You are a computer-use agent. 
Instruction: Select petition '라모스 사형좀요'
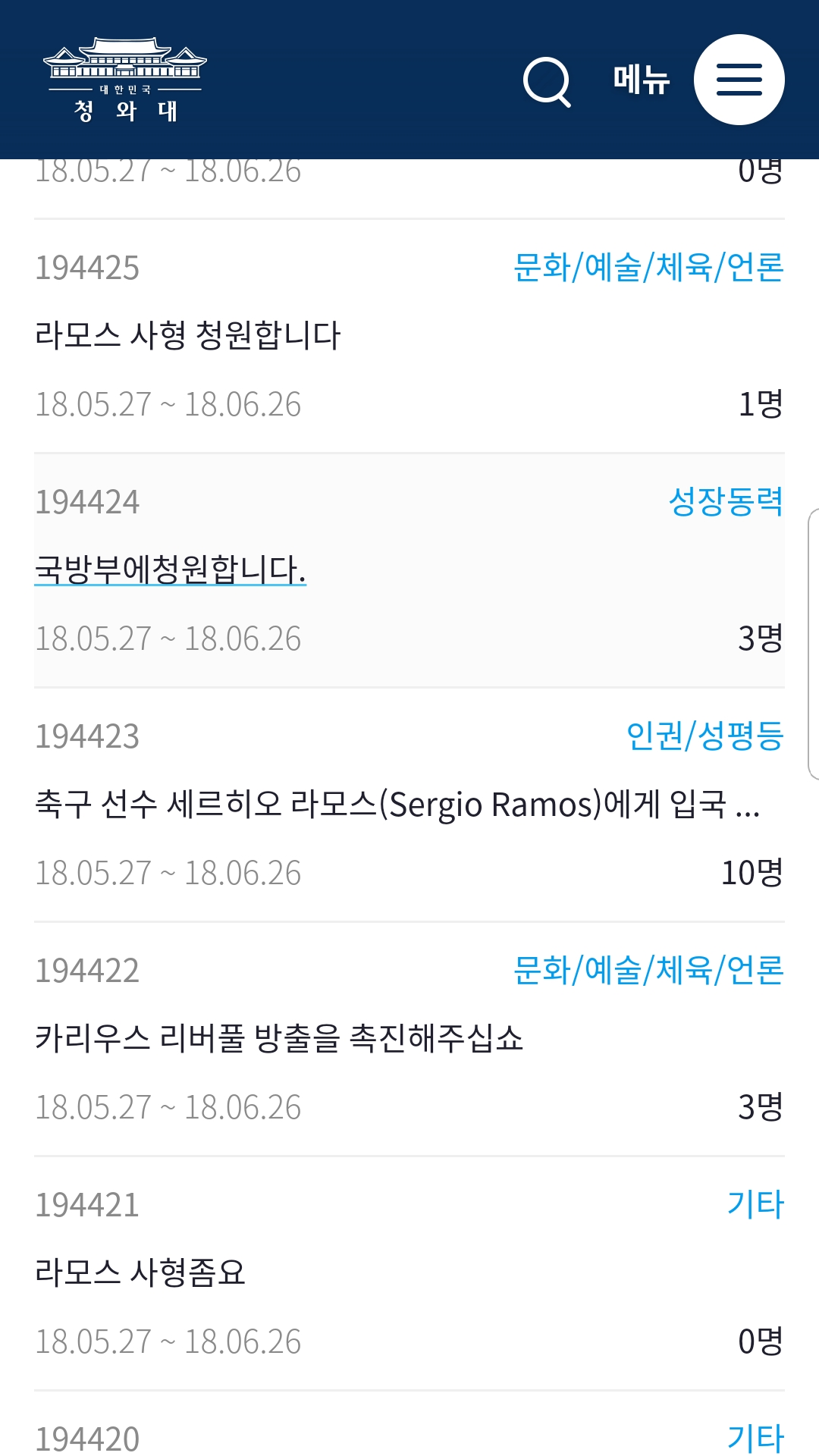[140, 1272]
